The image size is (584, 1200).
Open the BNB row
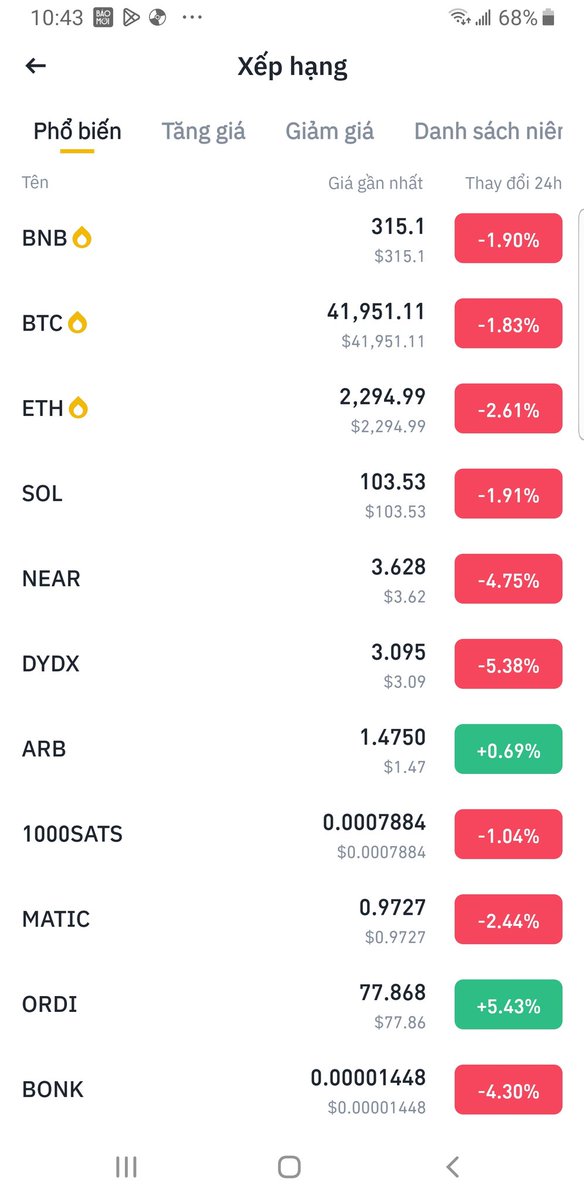(292, 239)
